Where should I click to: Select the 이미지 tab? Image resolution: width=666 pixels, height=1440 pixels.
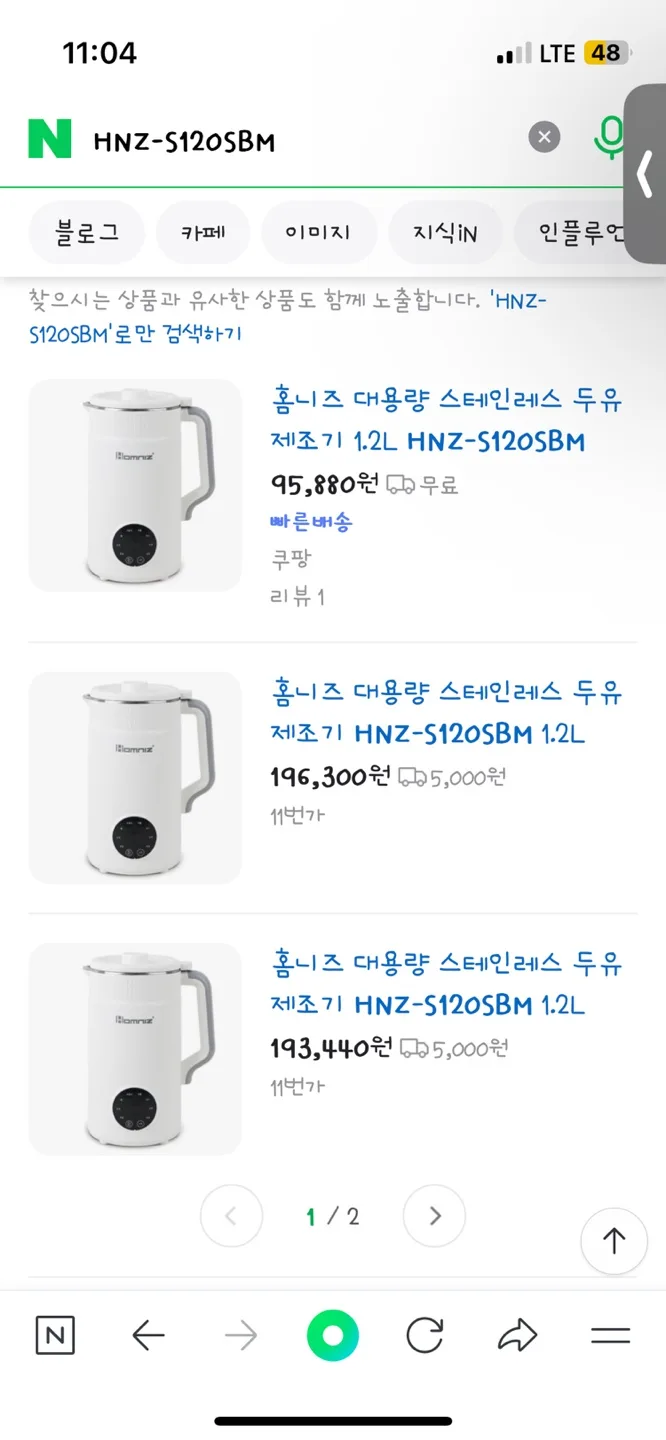[318, 232]
